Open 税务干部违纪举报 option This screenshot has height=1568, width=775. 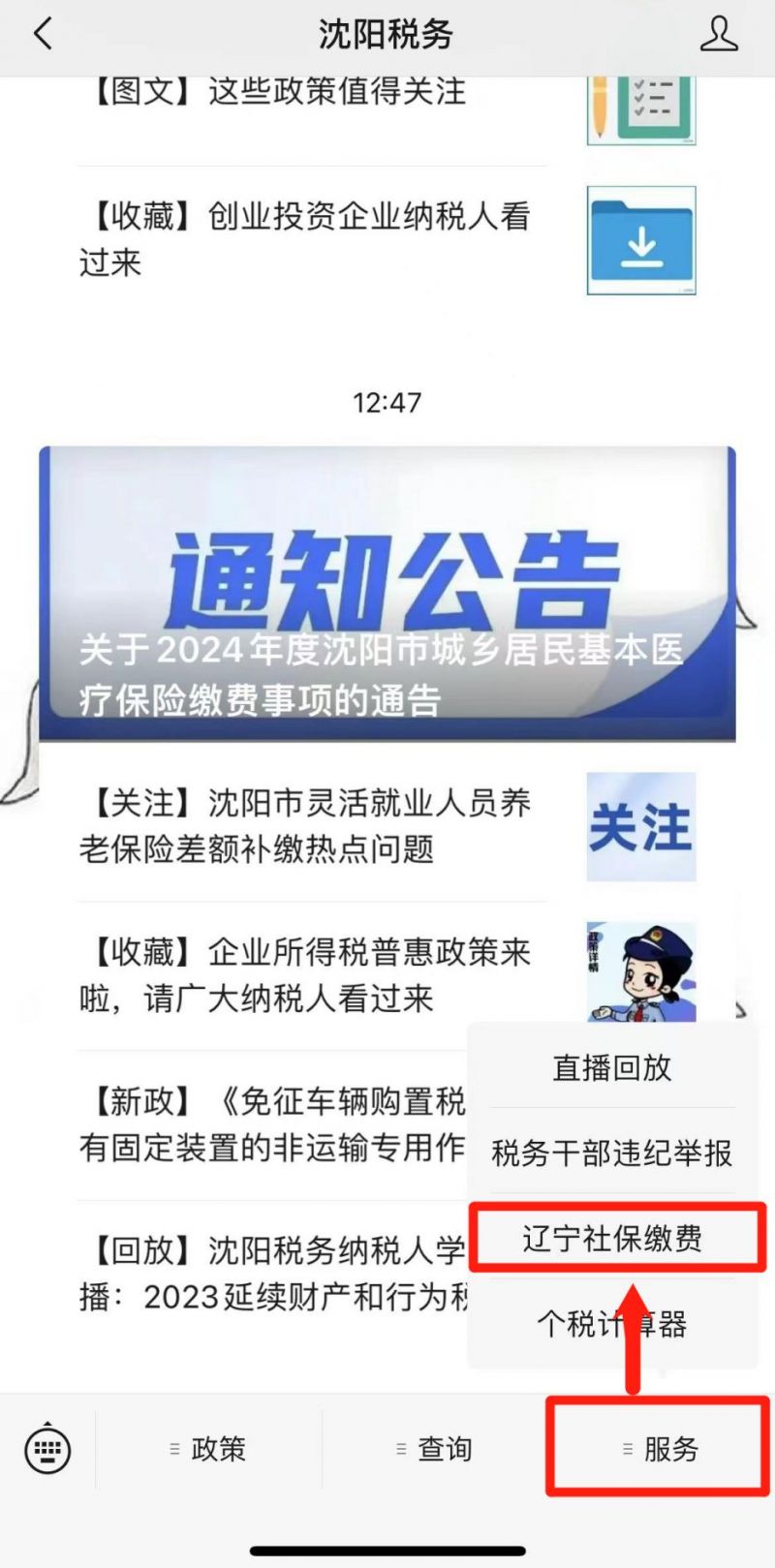611,1153
